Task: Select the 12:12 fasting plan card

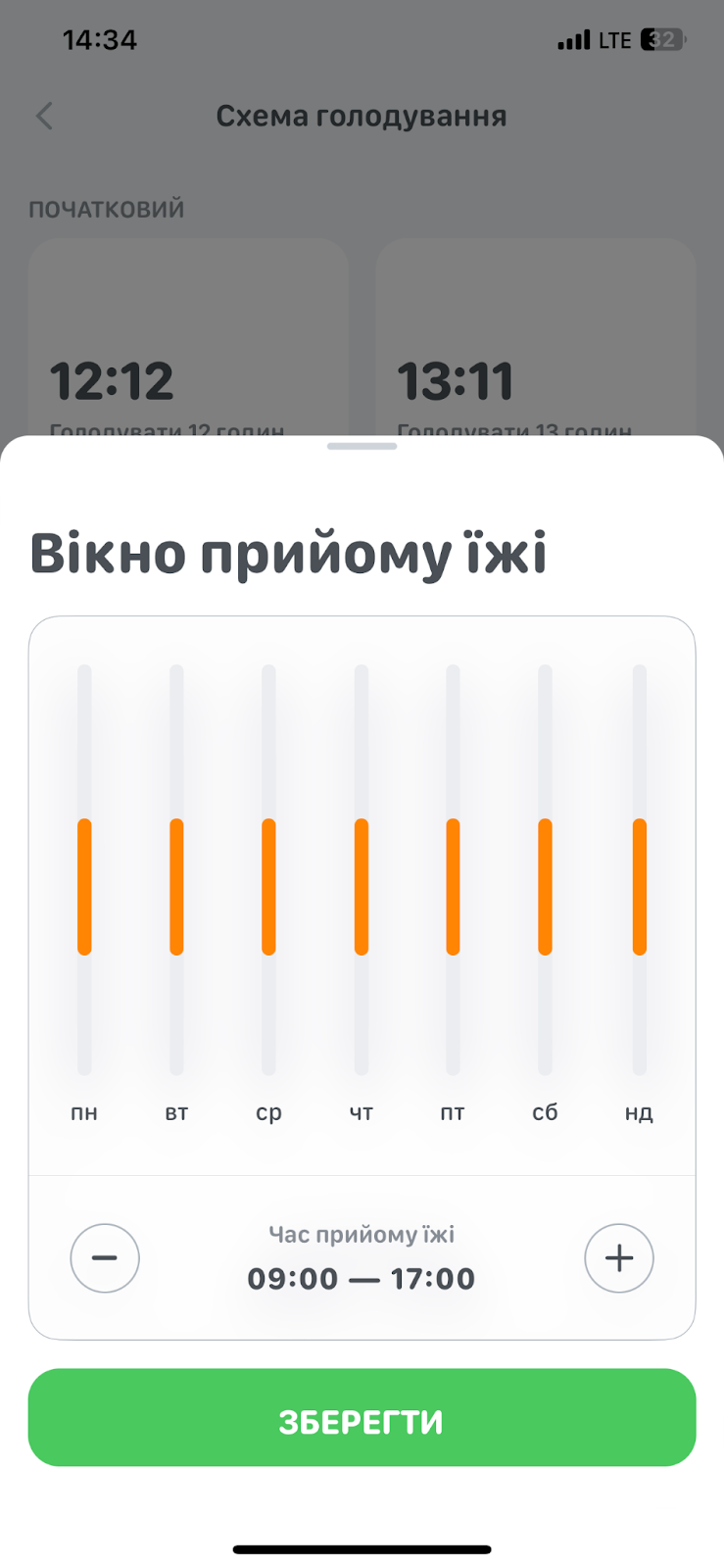Action: tap(188, 337)
